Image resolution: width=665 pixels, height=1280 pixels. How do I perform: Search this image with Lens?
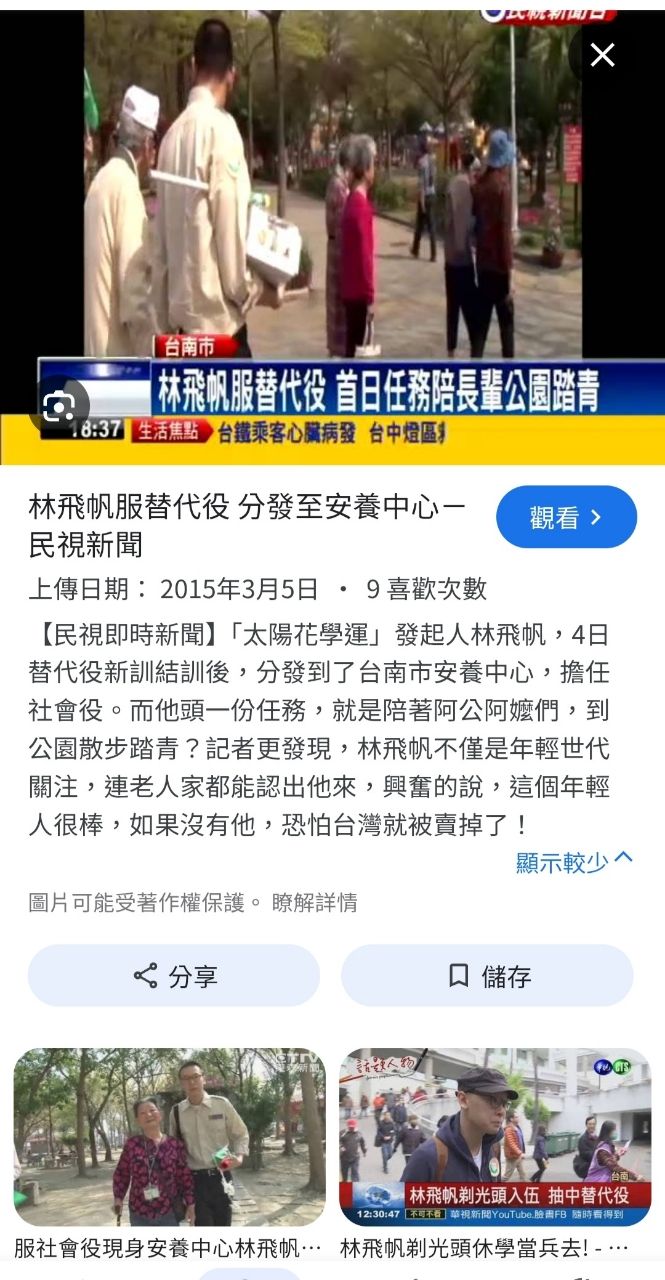[59, 406]
